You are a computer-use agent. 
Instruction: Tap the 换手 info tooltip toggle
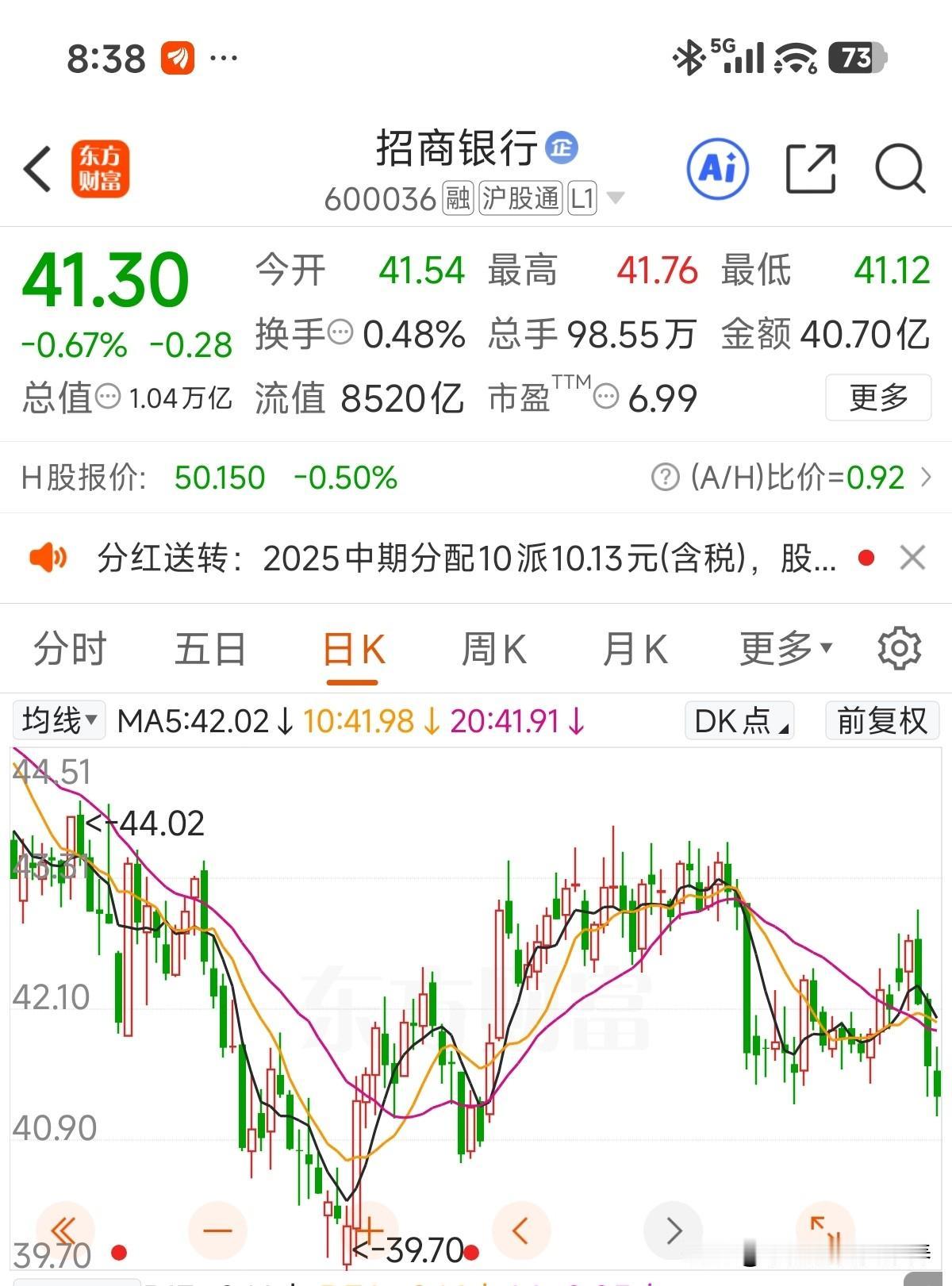(x=340, y=335)
